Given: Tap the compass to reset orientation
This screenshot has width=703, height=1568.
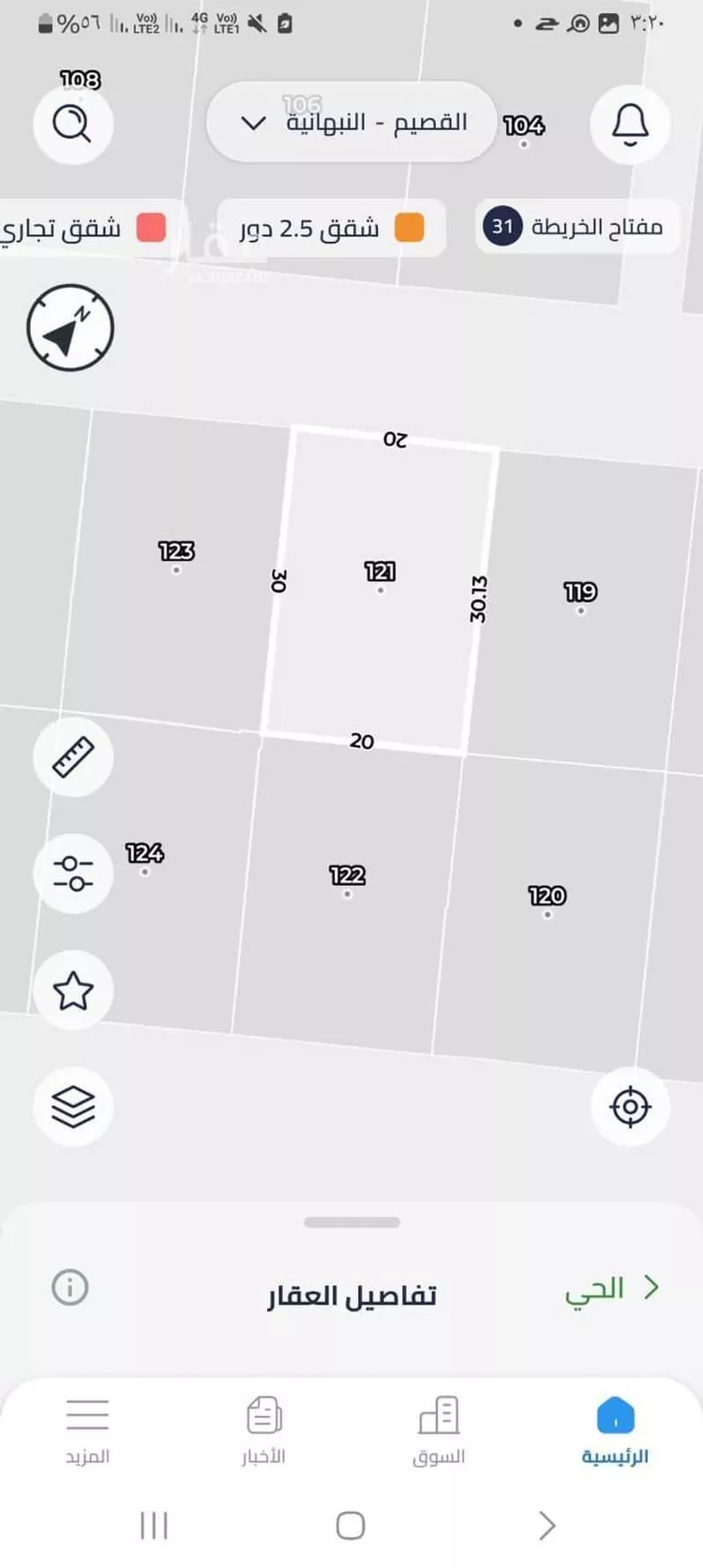Looking at the screenshot, I should point(70,327).
